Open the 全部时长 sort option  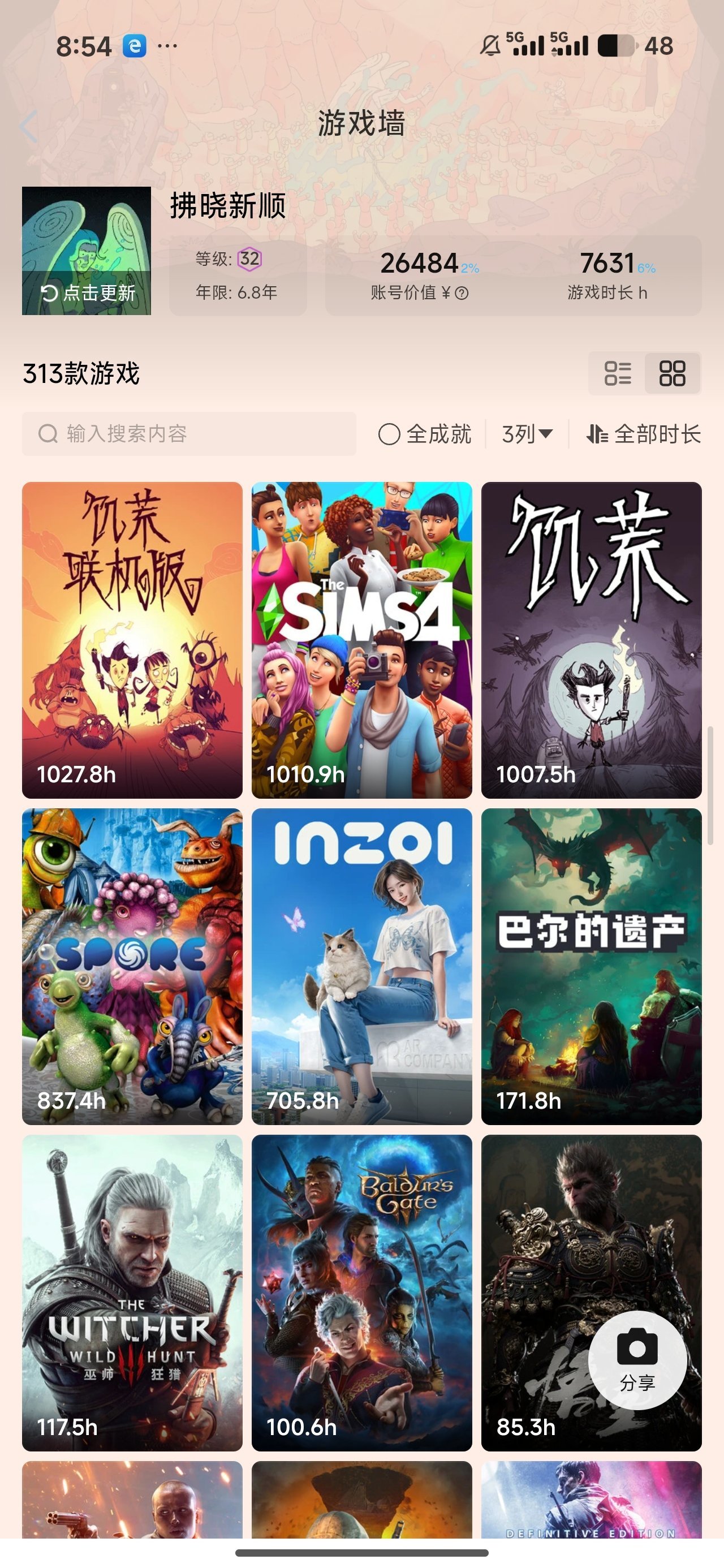(643, 434)
